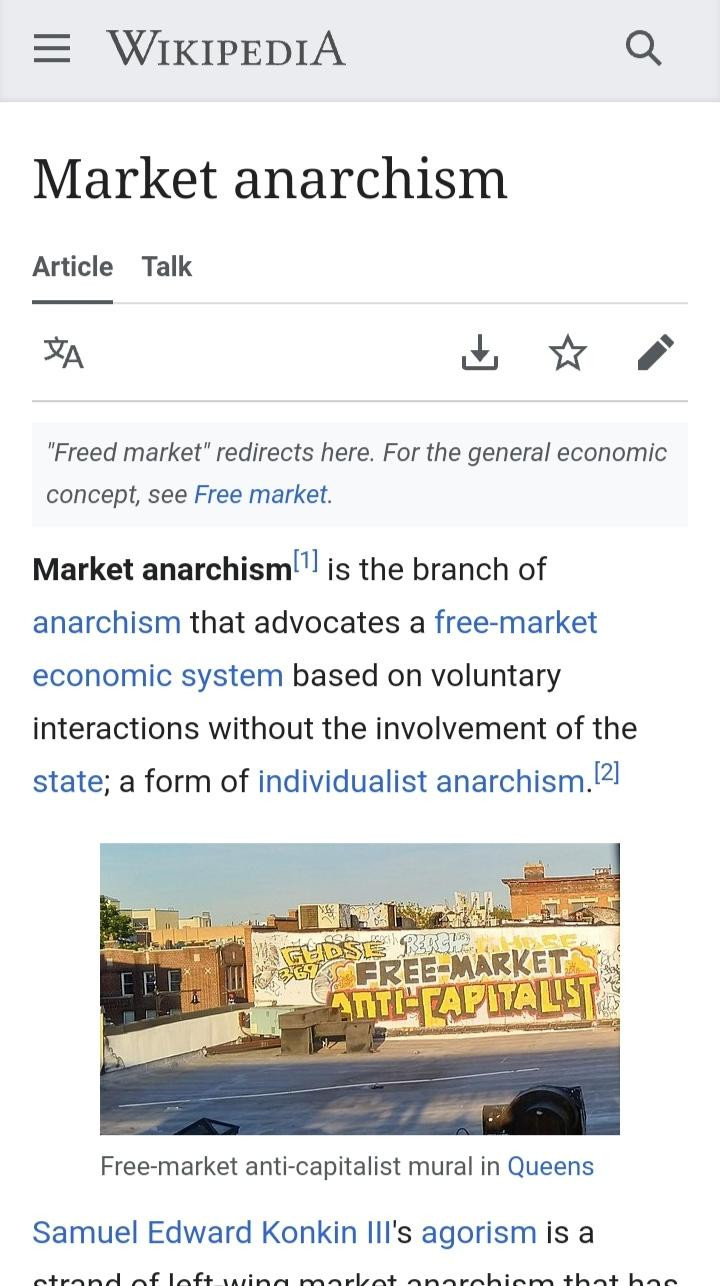The image size is (720, 1286).
Task: Follow the anarchism link
Action: [x=107, y=622]
